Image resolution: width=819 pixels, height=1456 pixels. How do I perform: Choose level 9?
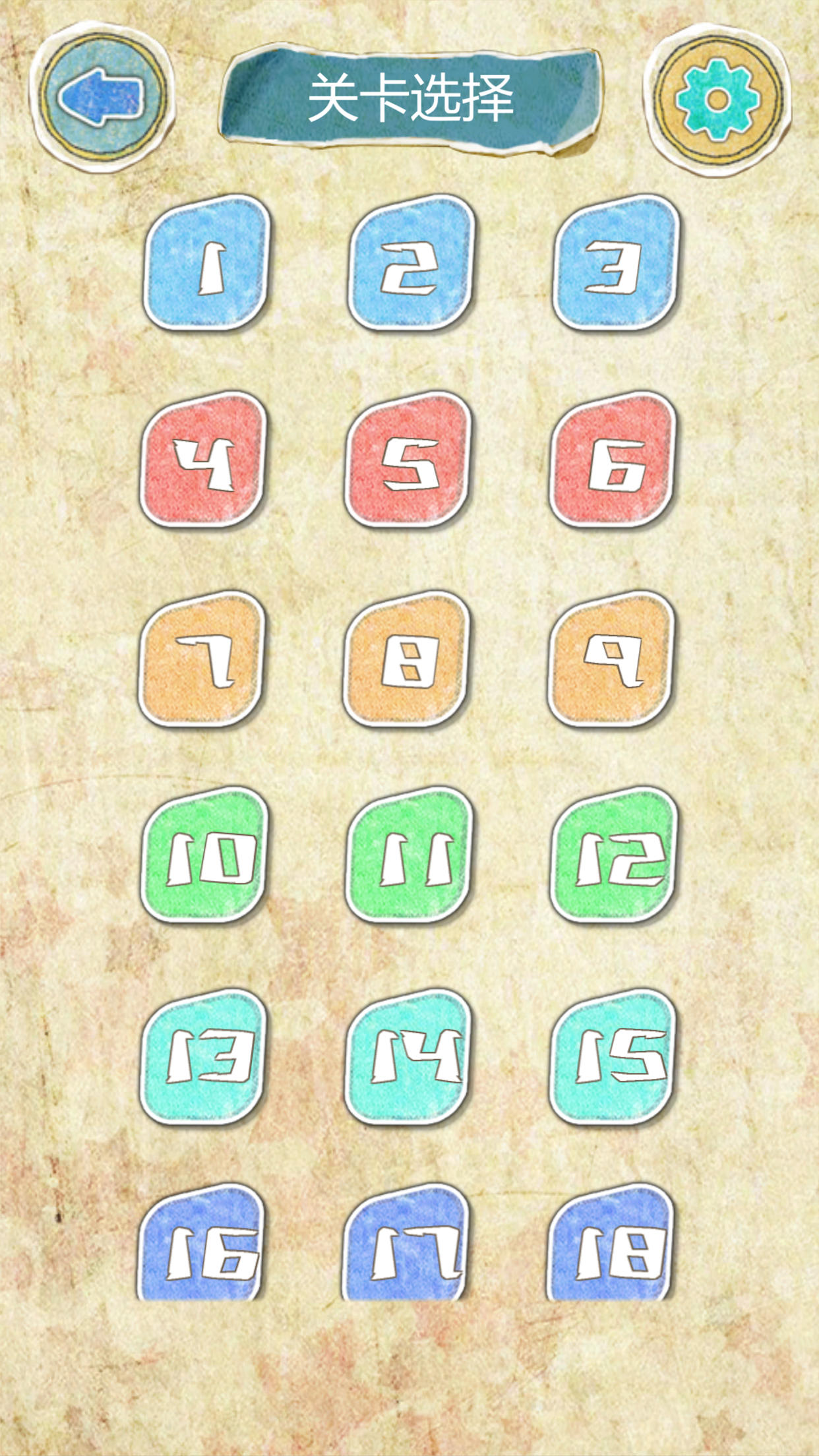[612, 659]
